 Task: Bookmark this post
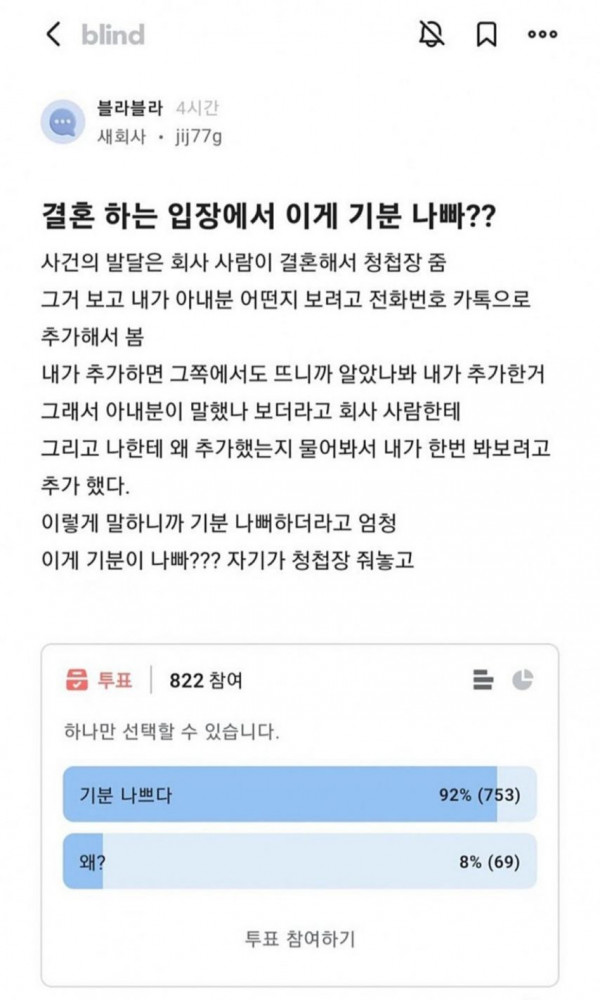coord(486,35)
